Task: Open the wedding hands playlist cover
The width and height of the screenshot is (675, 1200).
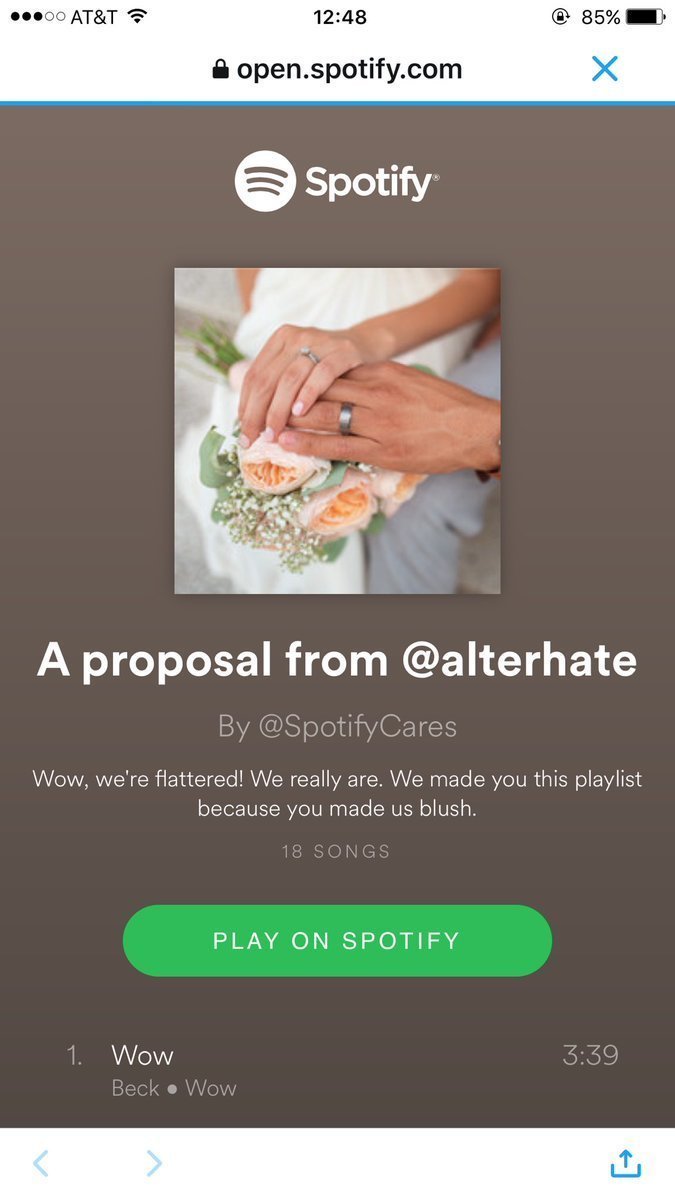Action: [x=337, y=431]
